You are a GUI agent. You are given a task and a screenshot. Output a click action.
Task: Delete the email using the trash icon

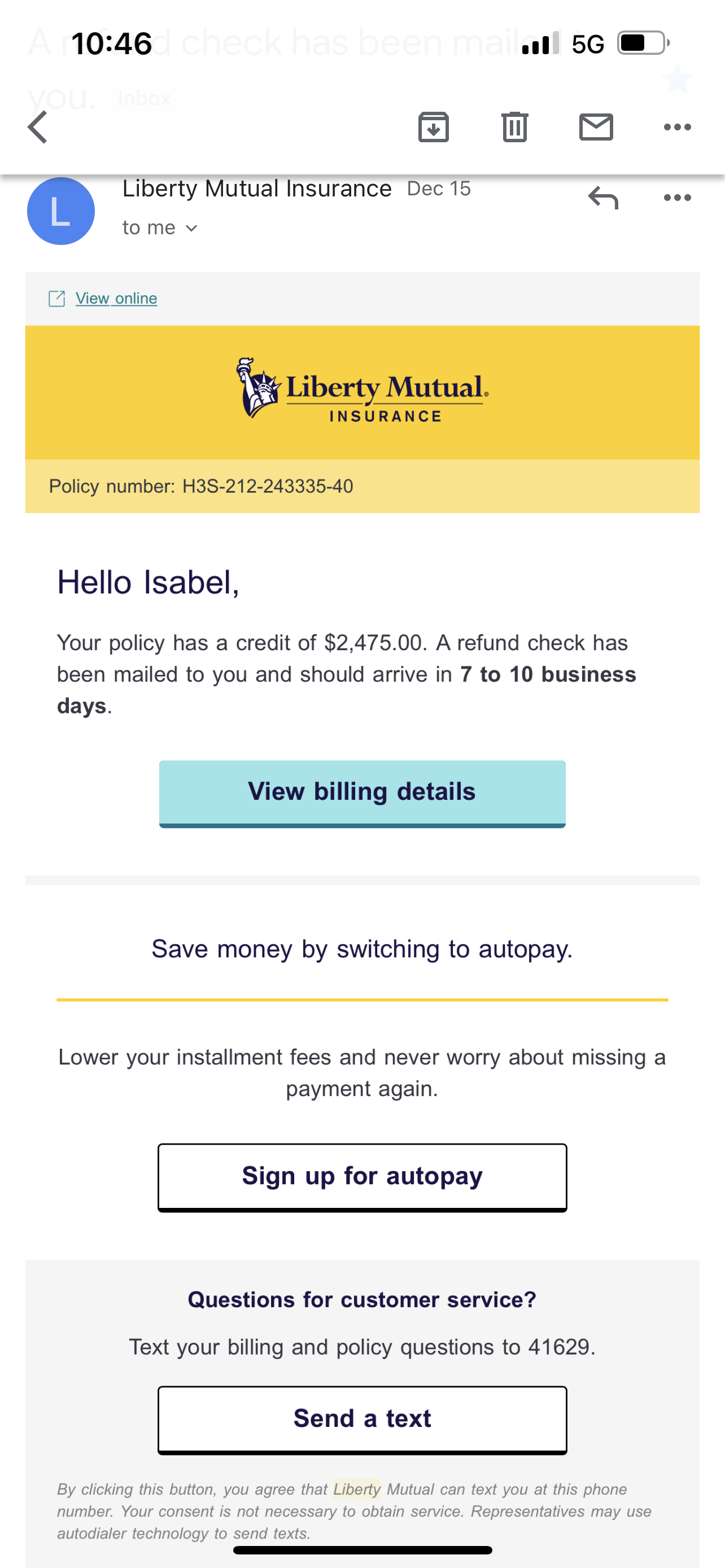(514, 127)
